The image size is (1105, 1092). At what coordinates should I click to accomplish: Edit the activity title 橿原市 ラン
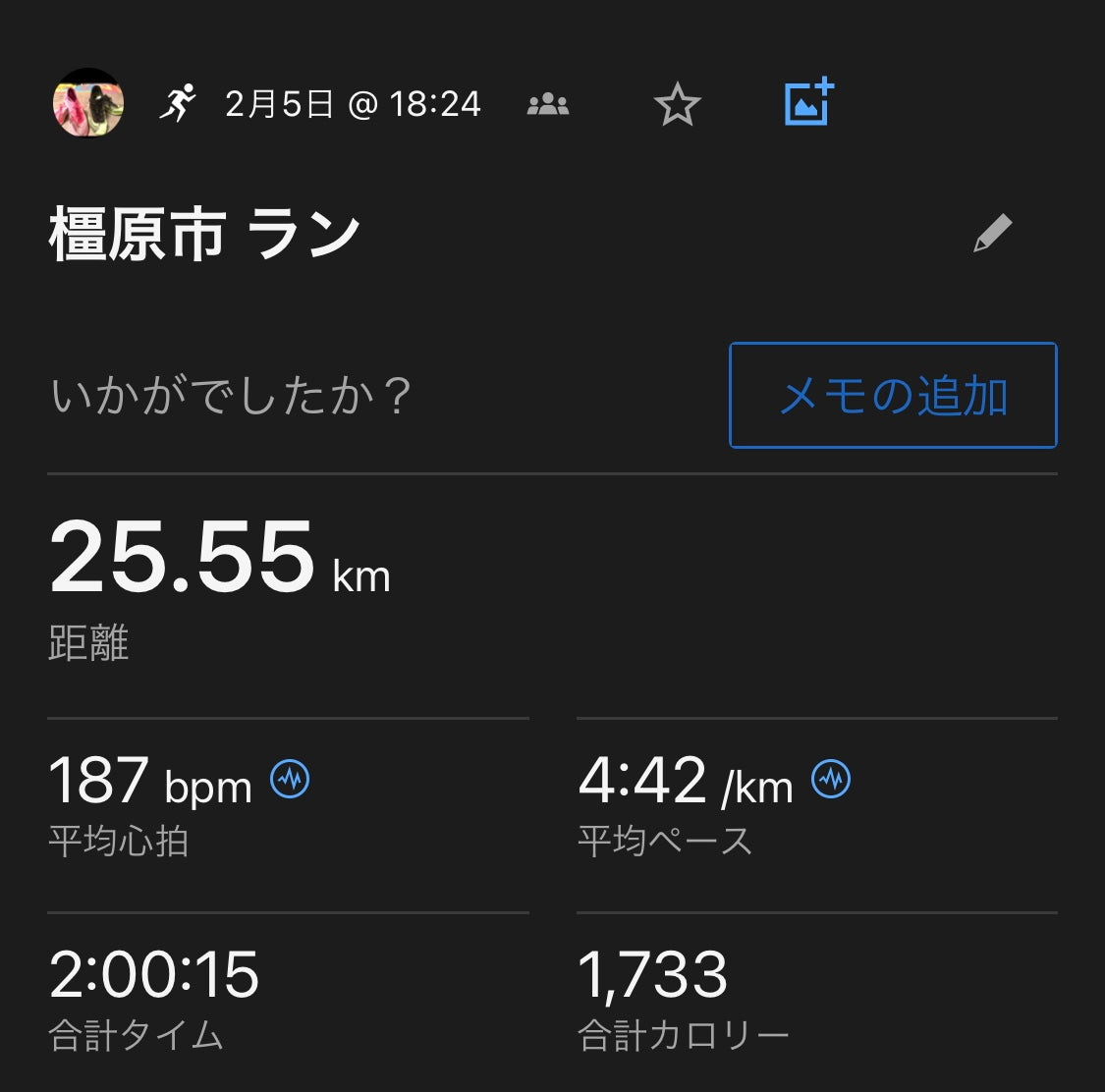992,234
